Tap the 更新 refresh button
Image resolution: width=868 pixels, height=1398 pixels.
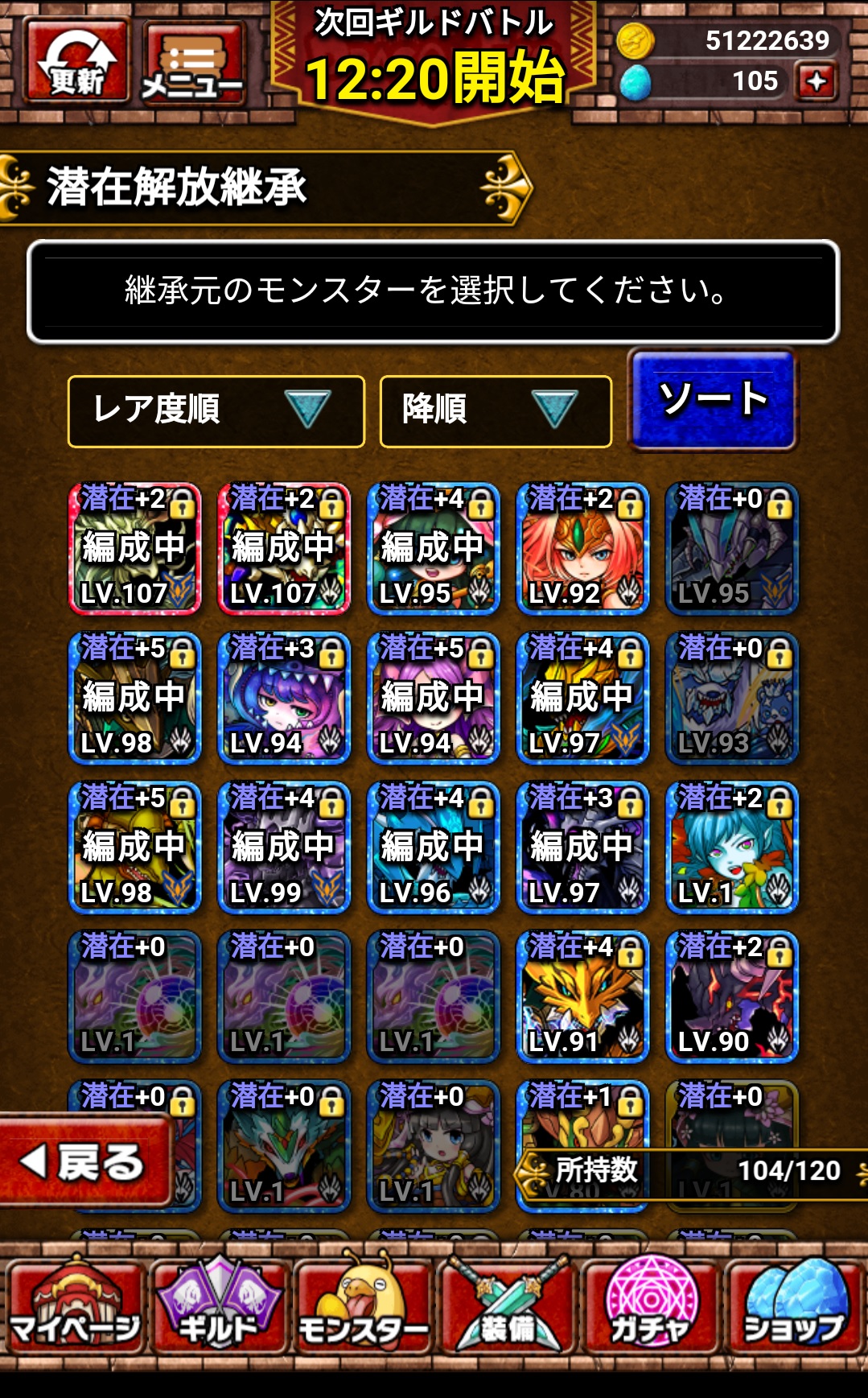point(77,62)
